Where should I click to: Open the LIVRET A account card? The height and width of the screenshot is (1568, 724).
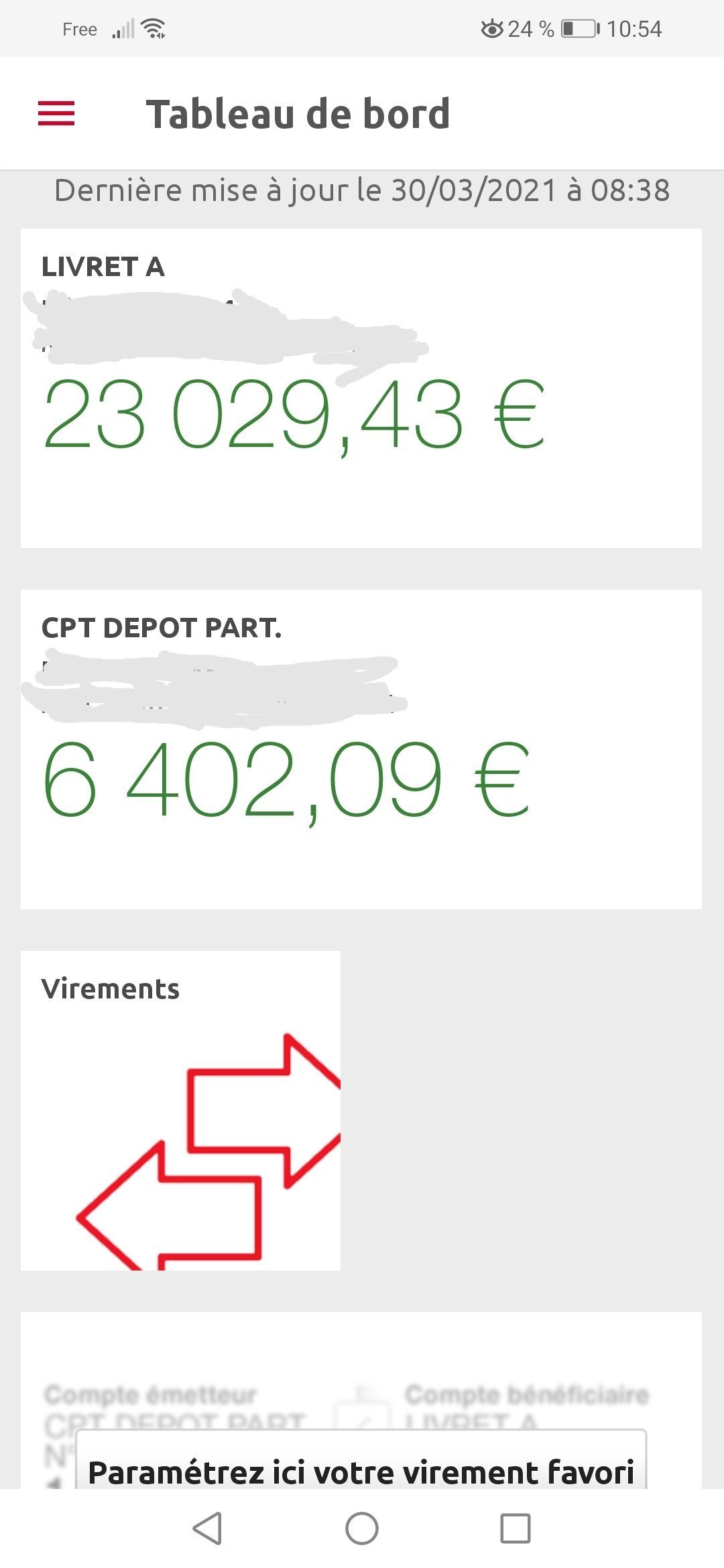coord(361,389)
